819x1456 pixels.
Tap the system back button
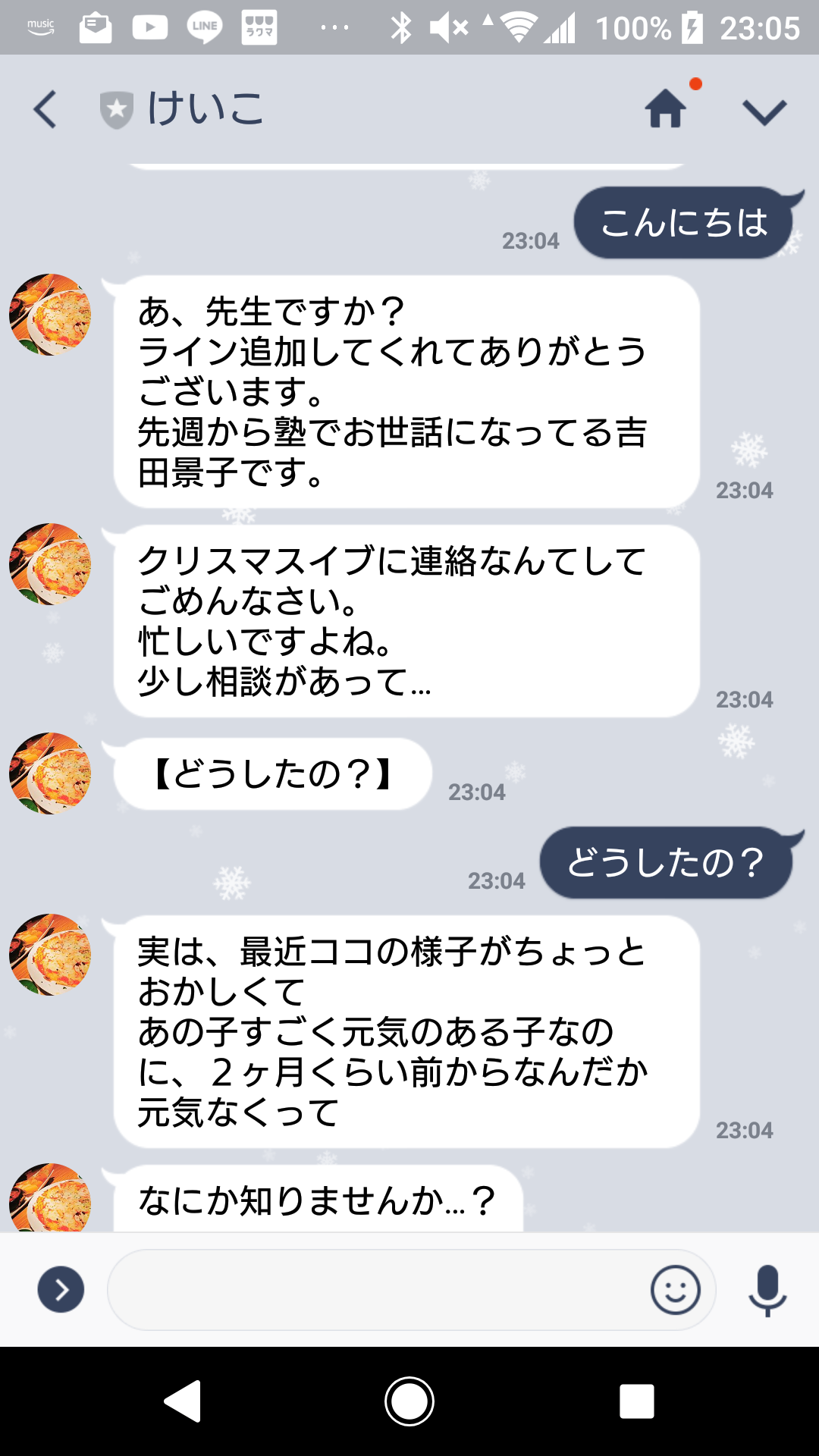183,1401
